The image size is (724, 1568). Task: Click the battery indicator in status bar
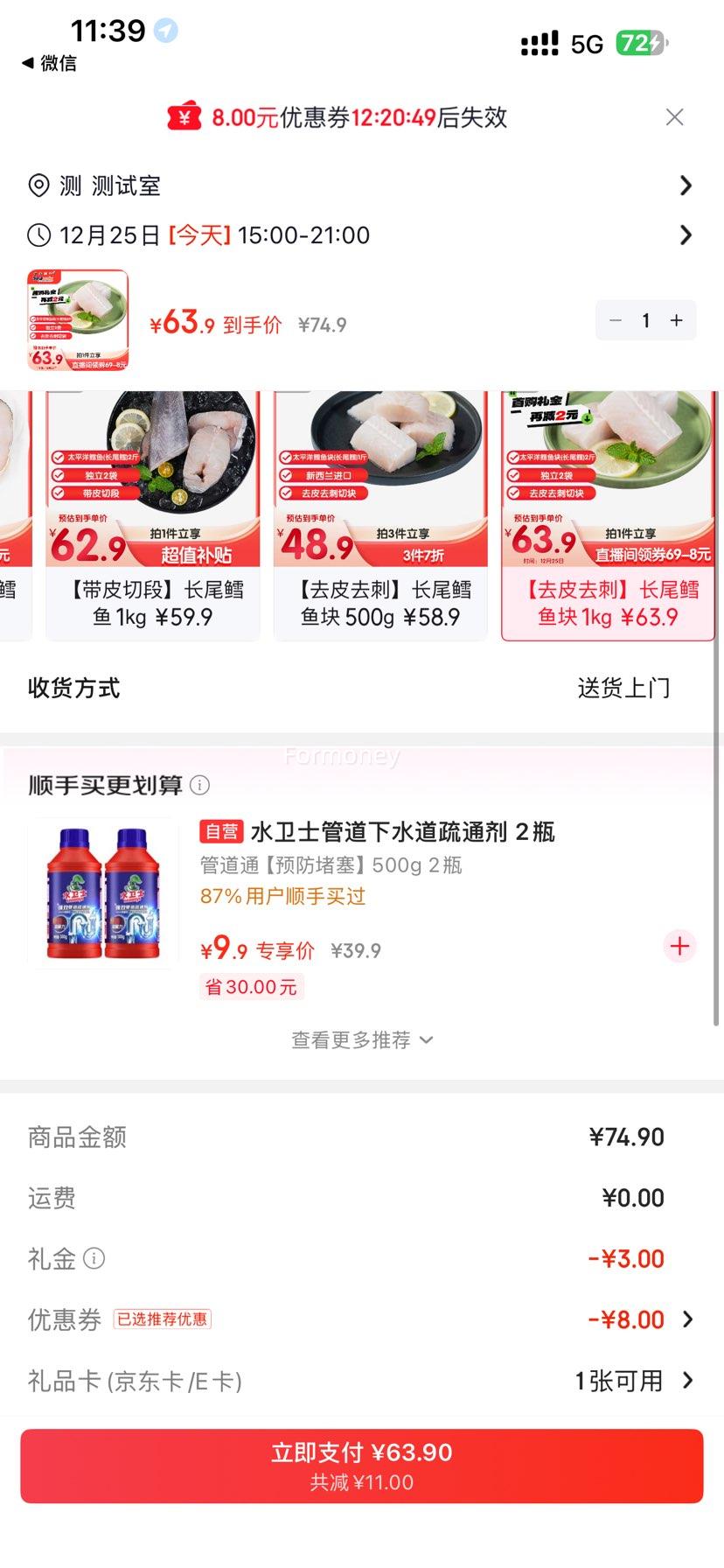(643, 42)
